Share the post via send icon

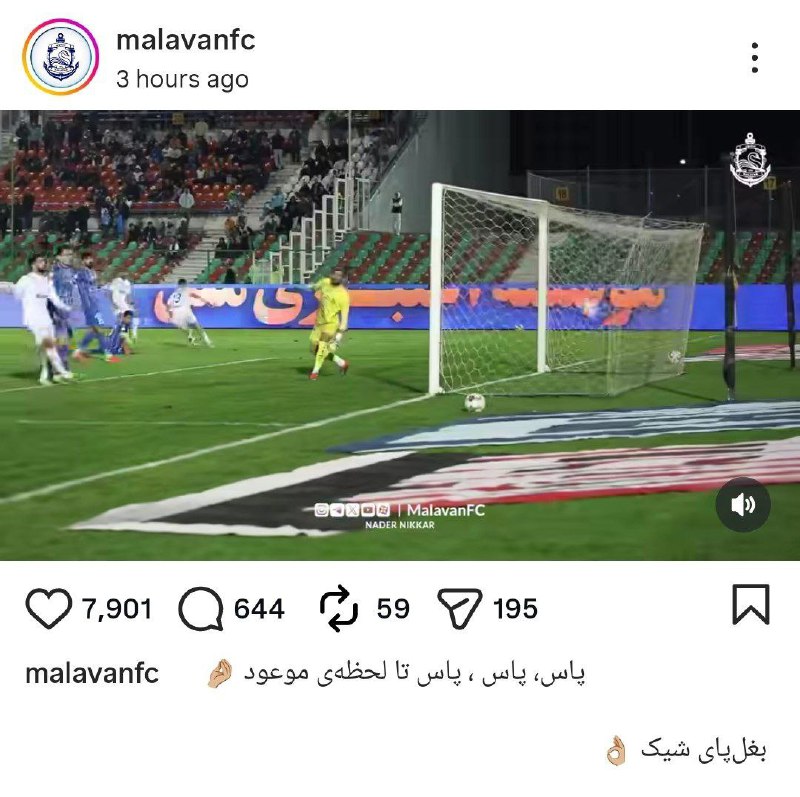click(x=461, y=608)
